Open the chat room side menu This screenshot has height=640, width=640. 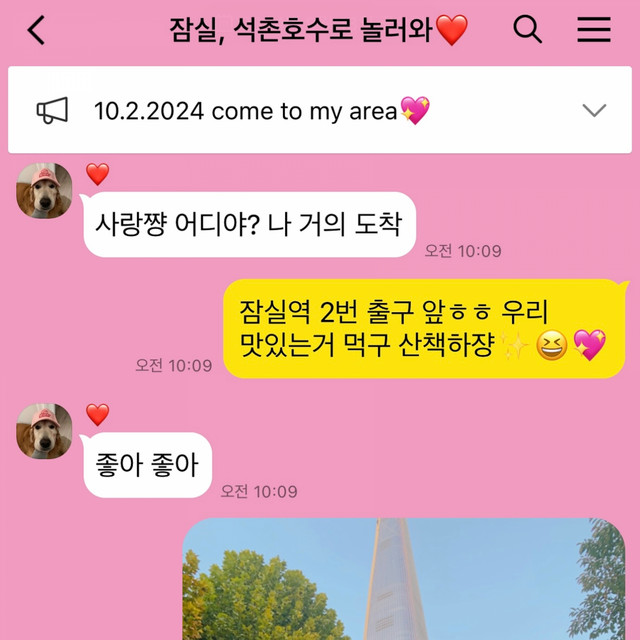click(594, 31)
